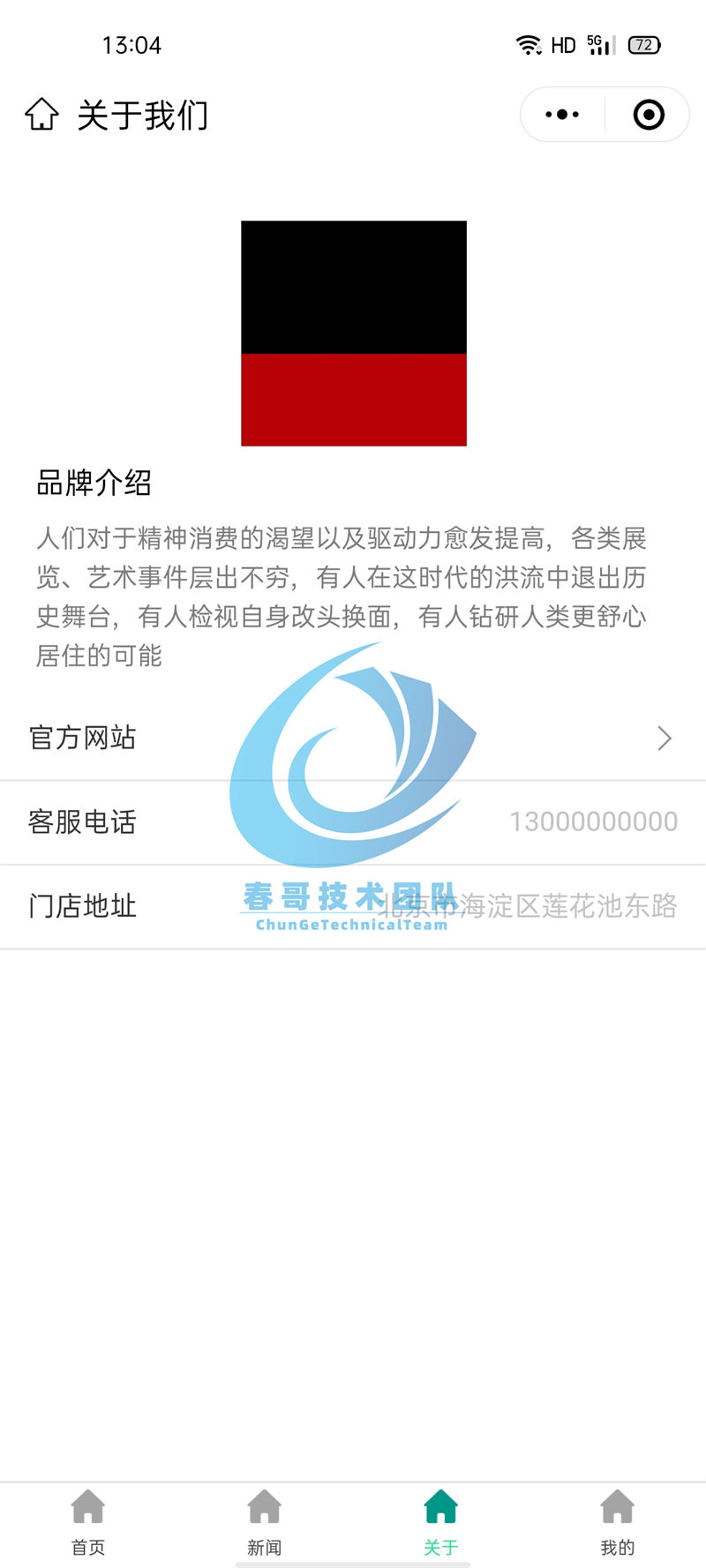Viewport: 706px width, 1568px height.
Task: Switch to the 新闻 tab
Action: coord(265,1522)
